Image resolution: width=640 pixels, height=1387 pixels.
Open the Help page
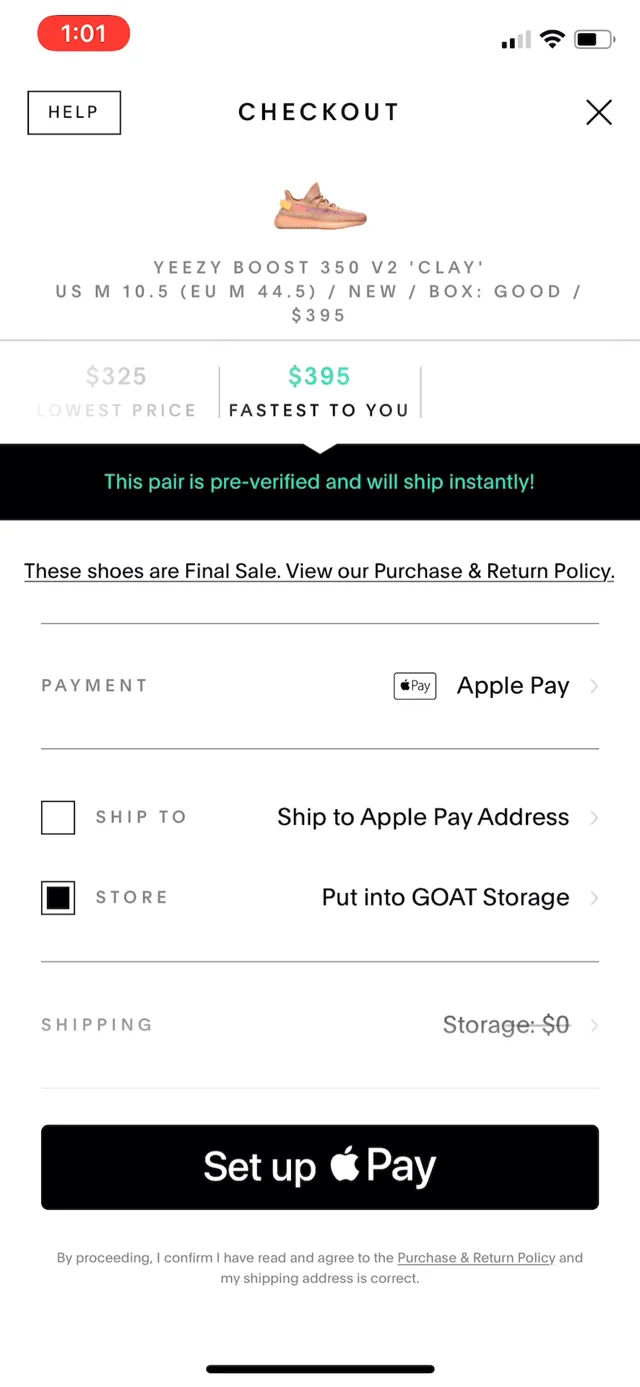click(74, 112)
